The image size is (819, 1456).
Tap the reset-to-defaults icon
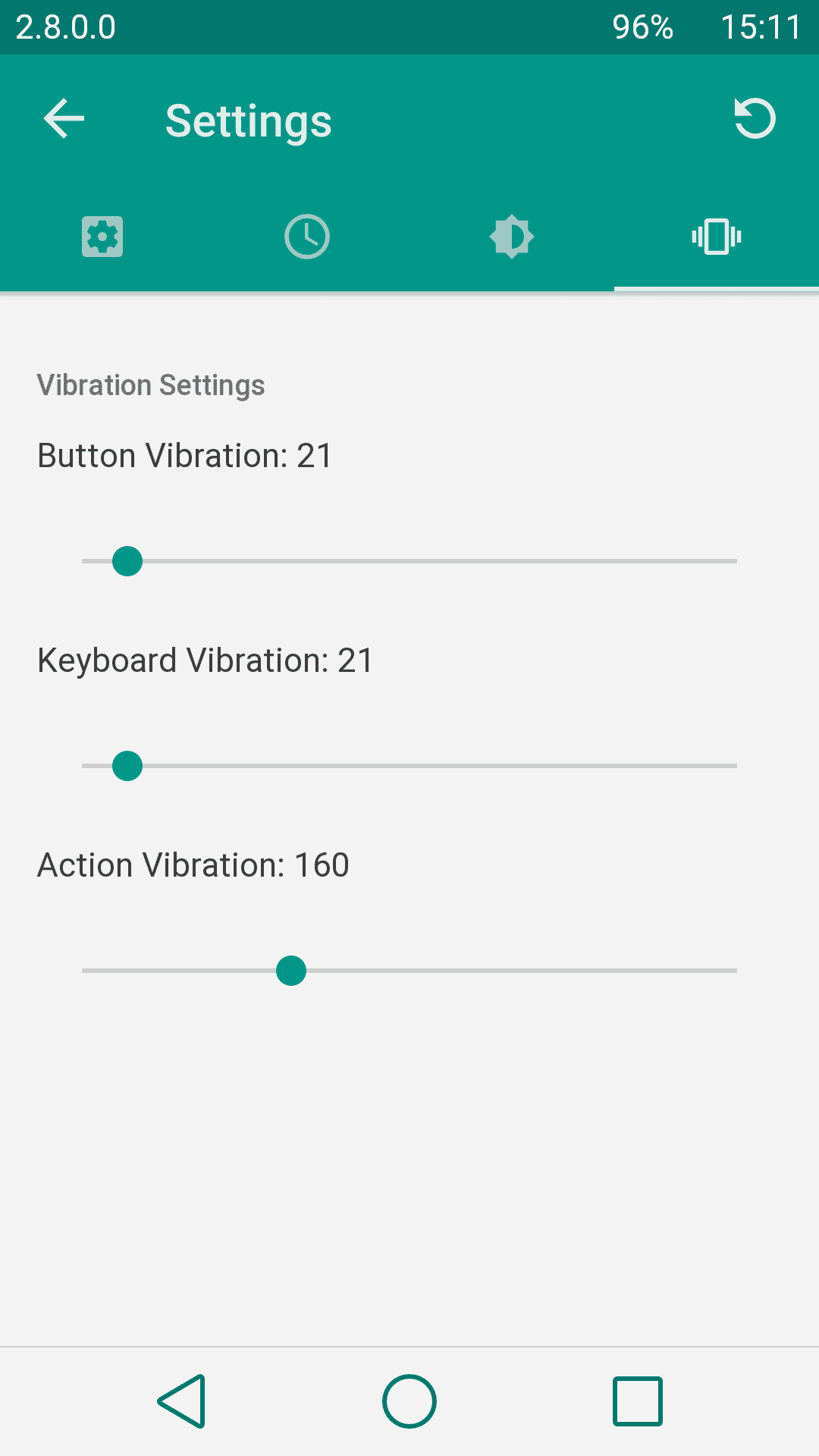[x=755, y=119]
